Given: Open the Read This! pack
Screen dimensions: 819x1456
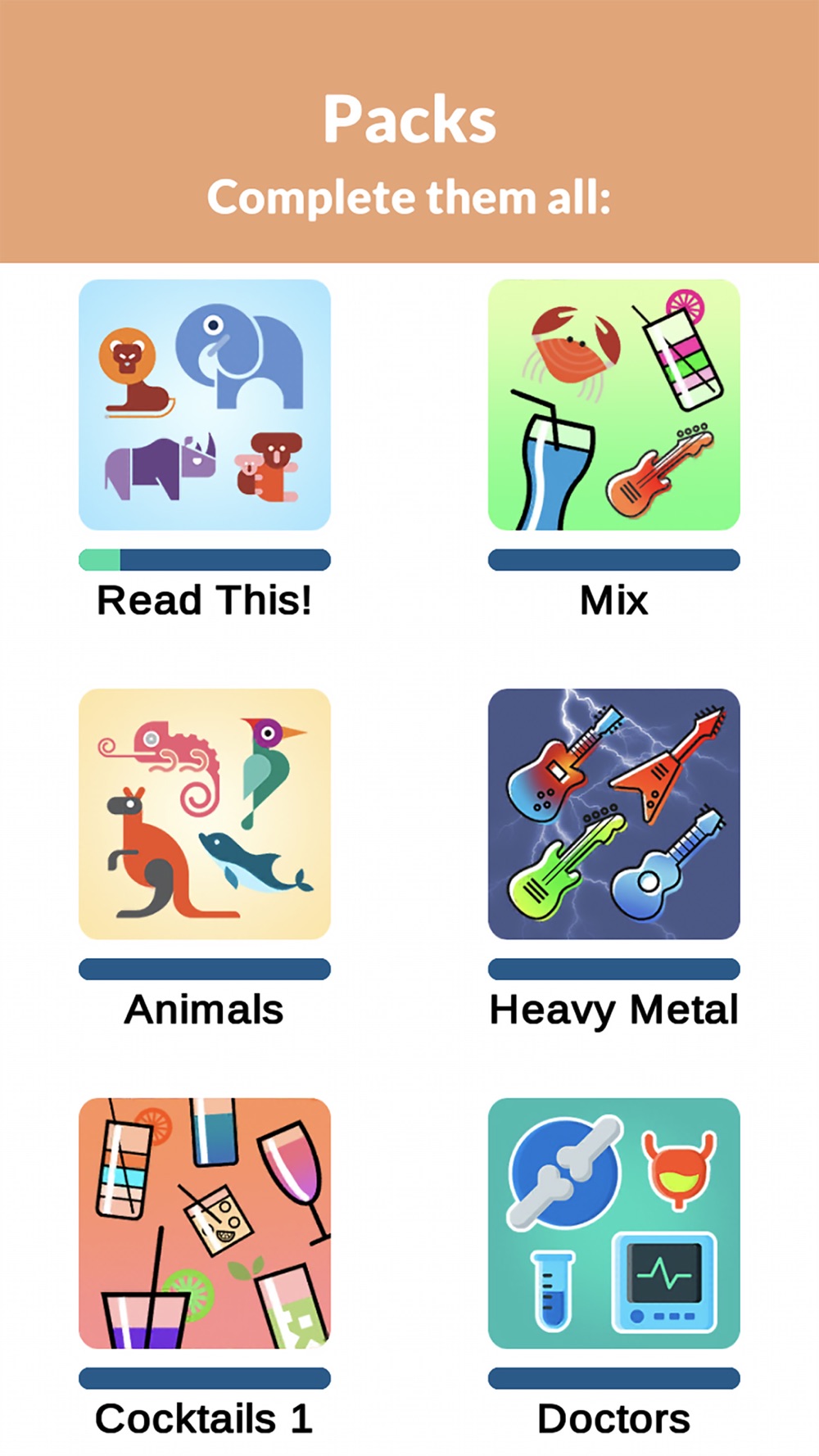Looking at the screenshot, I should tap(205, 405).
